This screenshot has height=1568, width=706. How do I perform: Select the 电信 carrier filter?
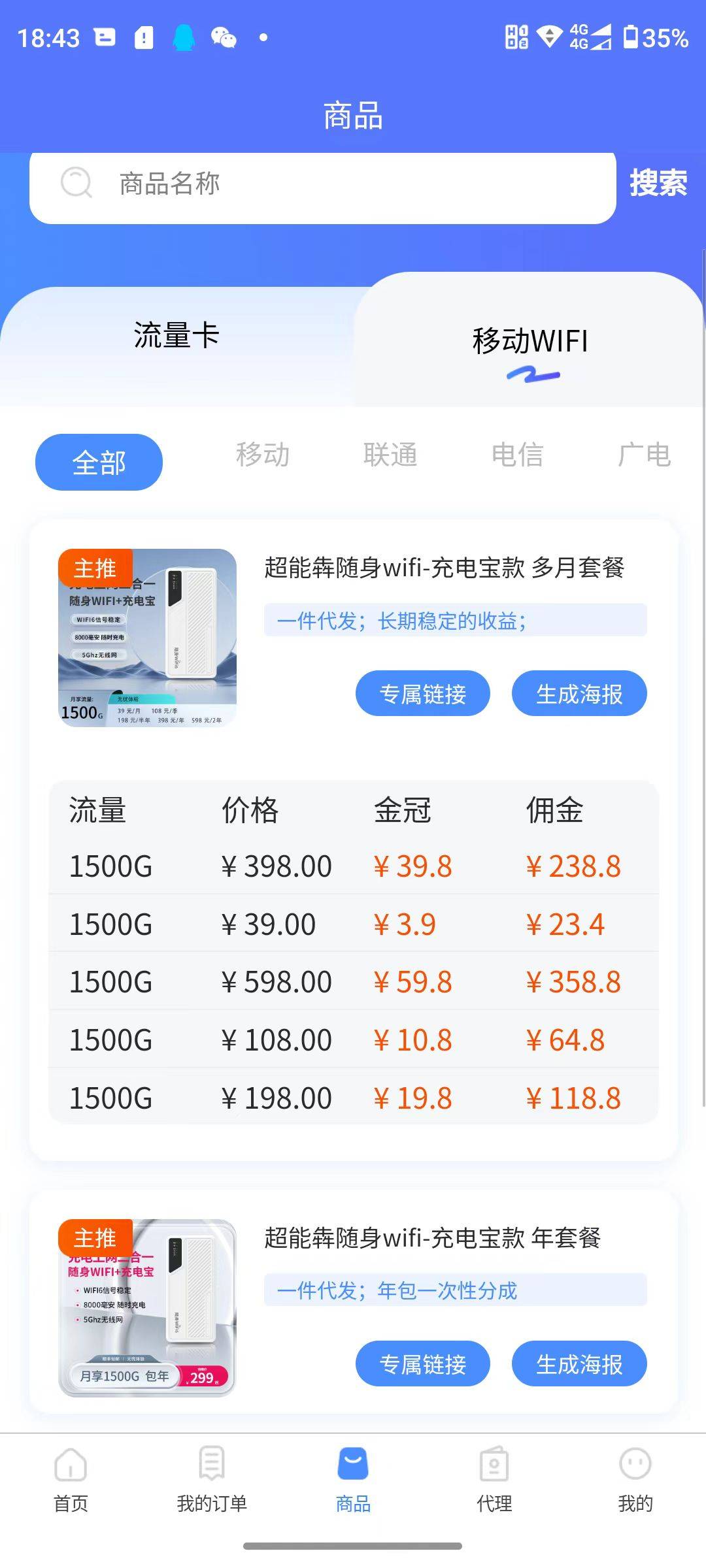coord(518,455)
